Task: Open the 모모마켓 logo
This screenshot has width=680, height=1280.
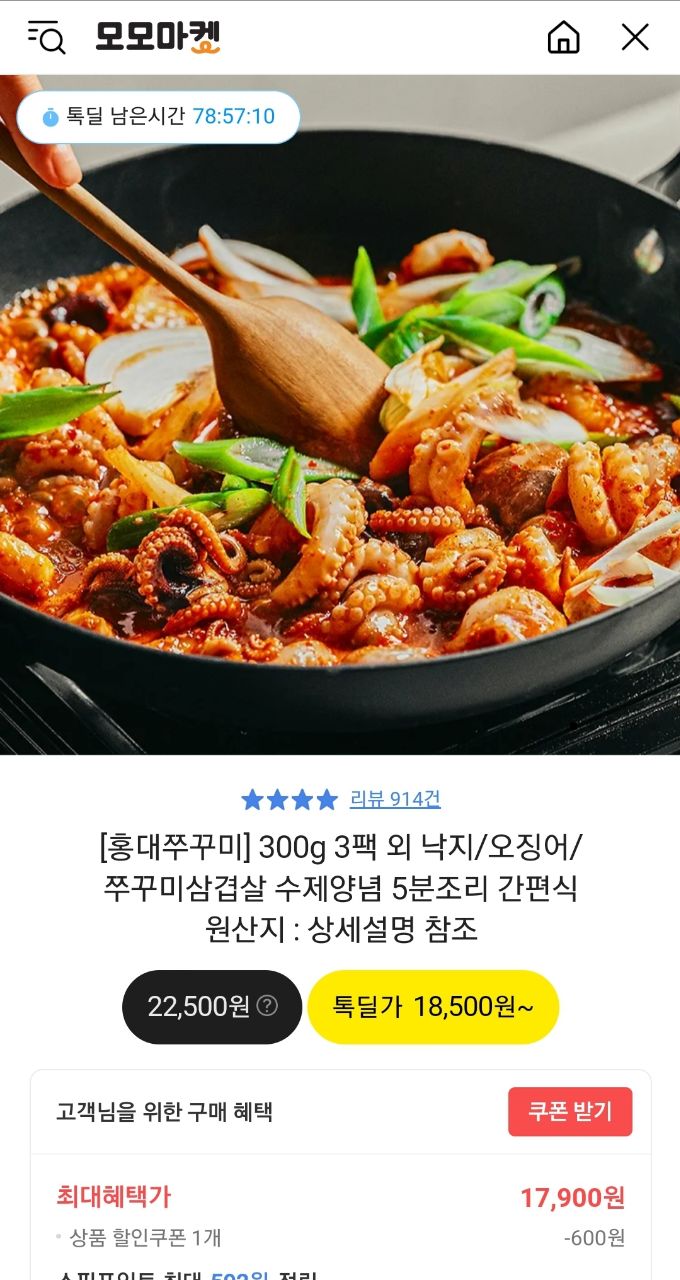Action: pos(158,37)
